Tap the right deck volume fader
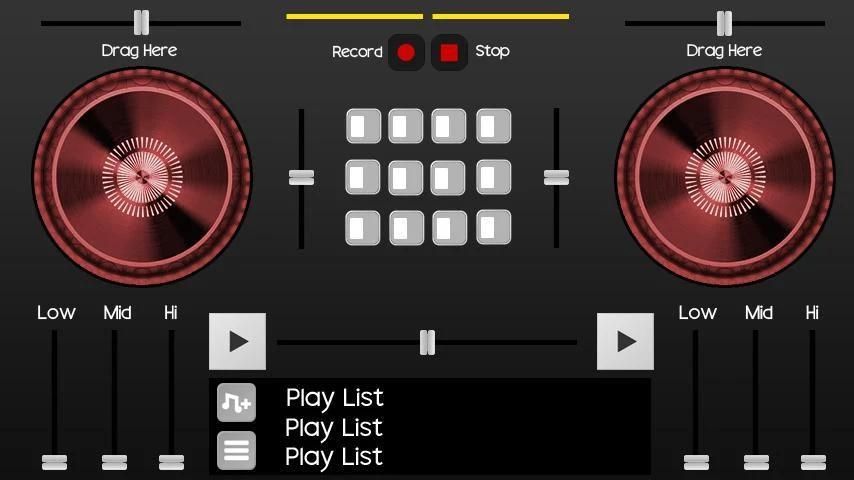This screenshot has height=480, width=854. click(x=556, y=177)
